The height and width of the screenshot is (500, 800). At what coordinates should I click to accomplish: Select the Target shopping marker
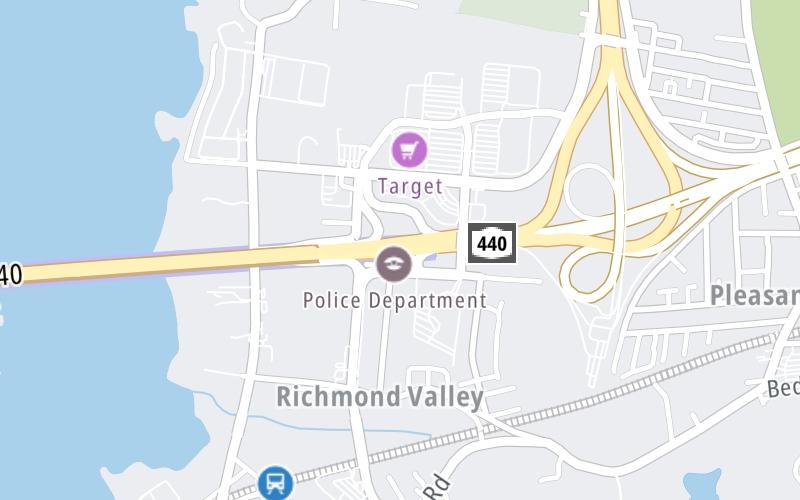[x=408, y=151]
